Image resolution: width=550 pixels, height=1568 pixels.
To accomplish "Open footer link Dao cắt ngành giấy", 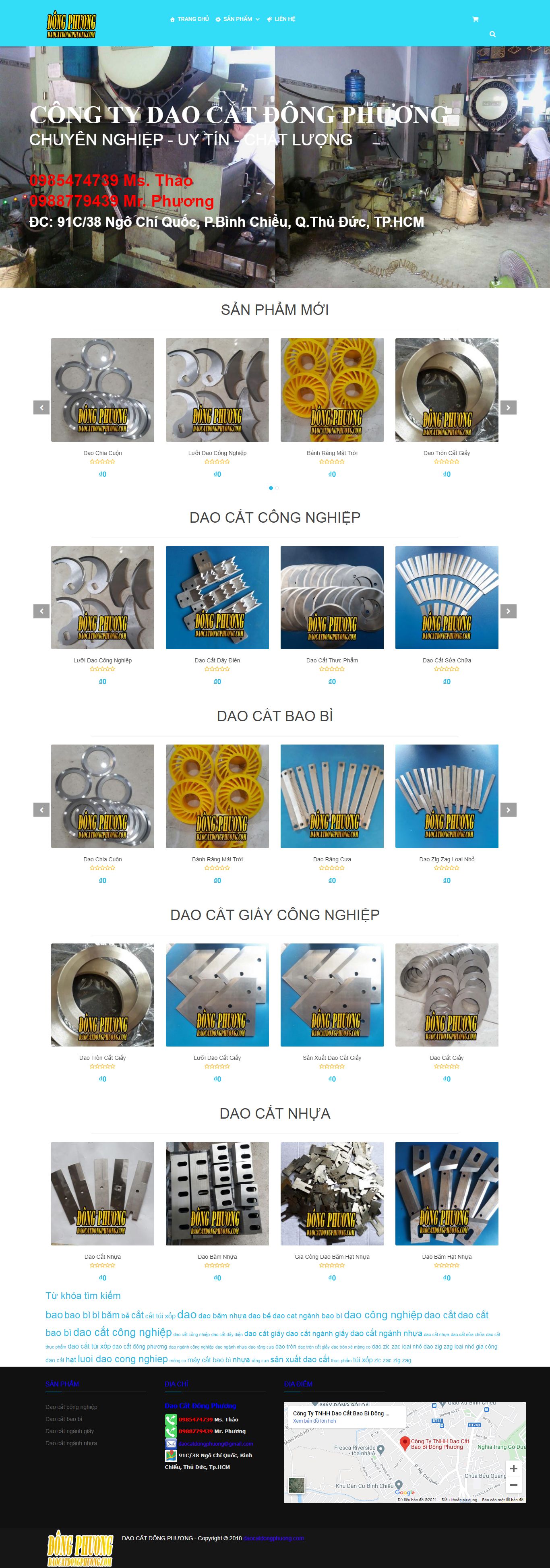I will [69, 1431].
